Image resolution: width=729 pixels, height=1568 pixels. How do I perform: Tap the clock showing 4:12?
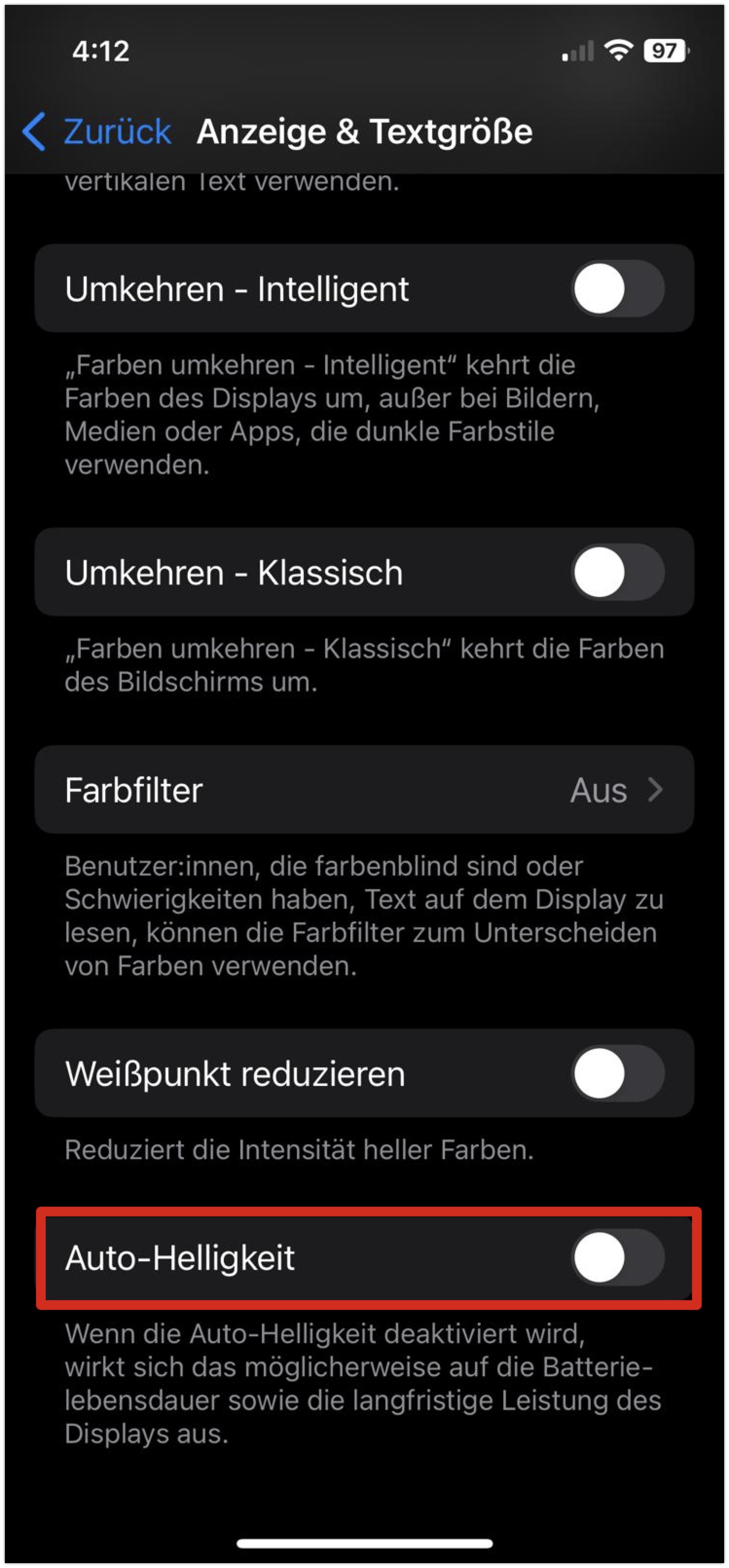[x=101, y=52]
